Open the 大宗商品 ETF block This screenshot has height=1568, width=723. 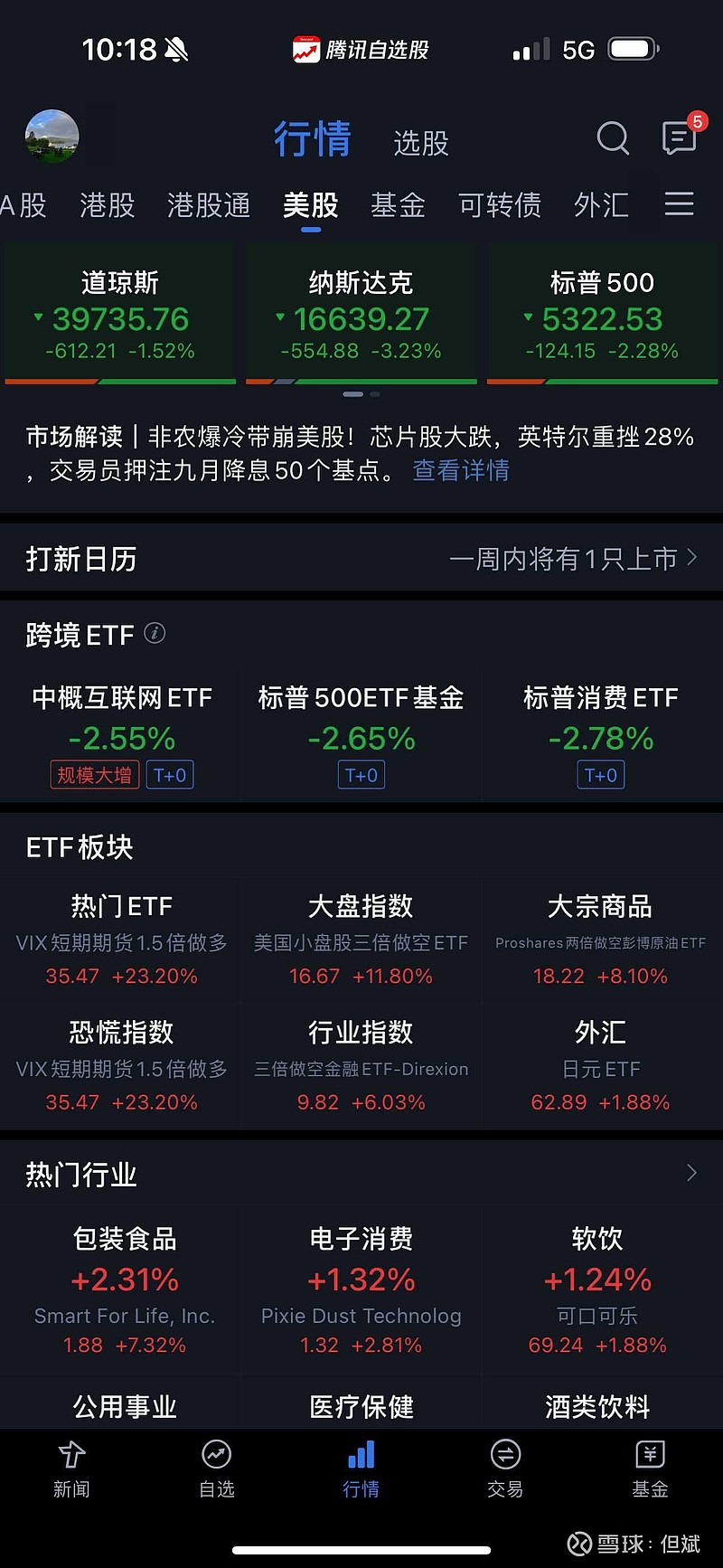[x=600, y=940]
